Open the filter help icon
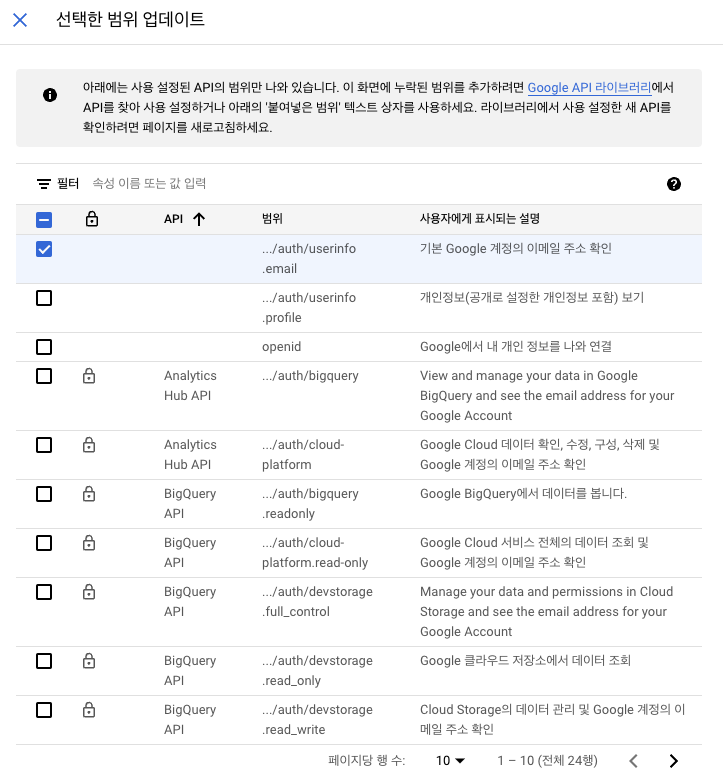Viewport: 723px width, 784px height. pyautogui.click(x=674, y=184)
